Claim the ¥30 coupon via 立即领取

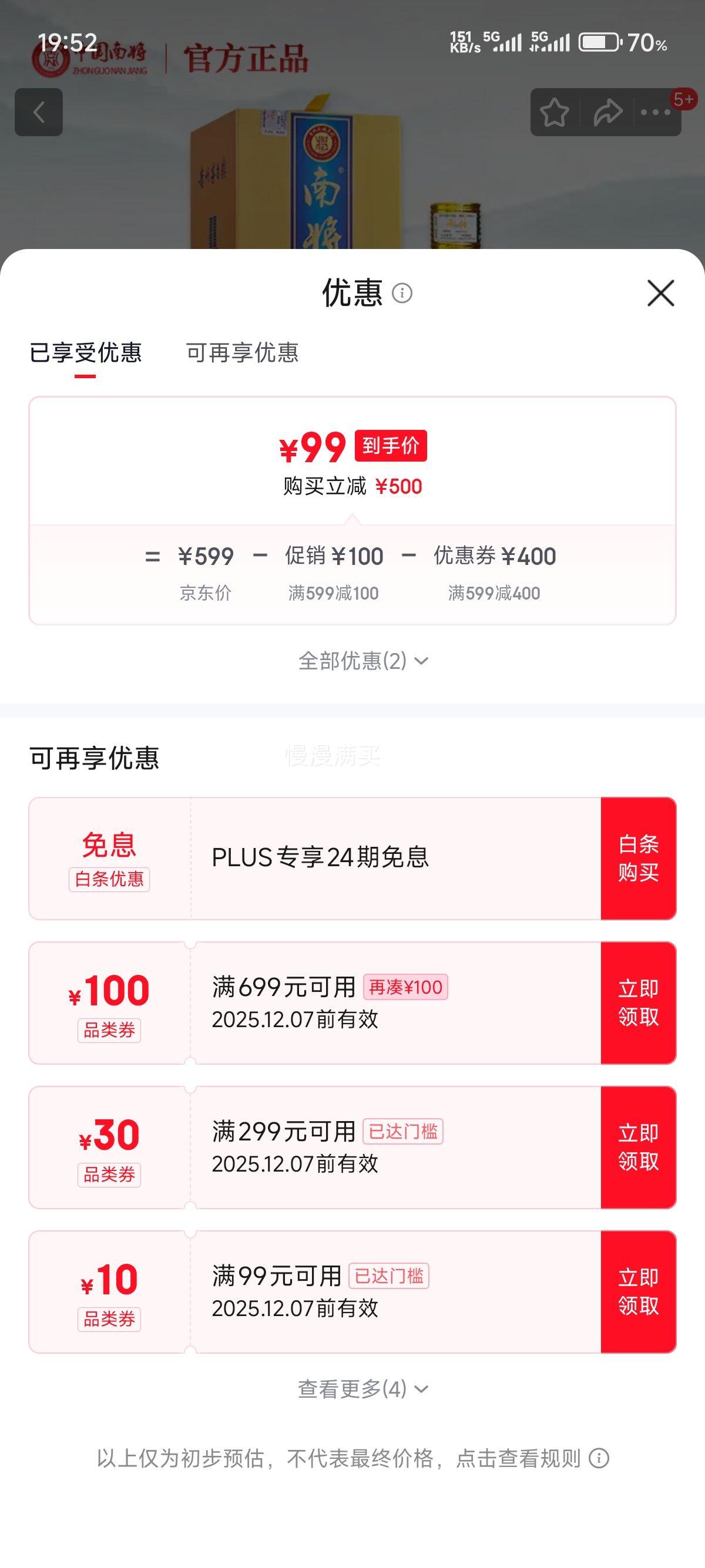pyautogui.click(x=640, y=1146)
